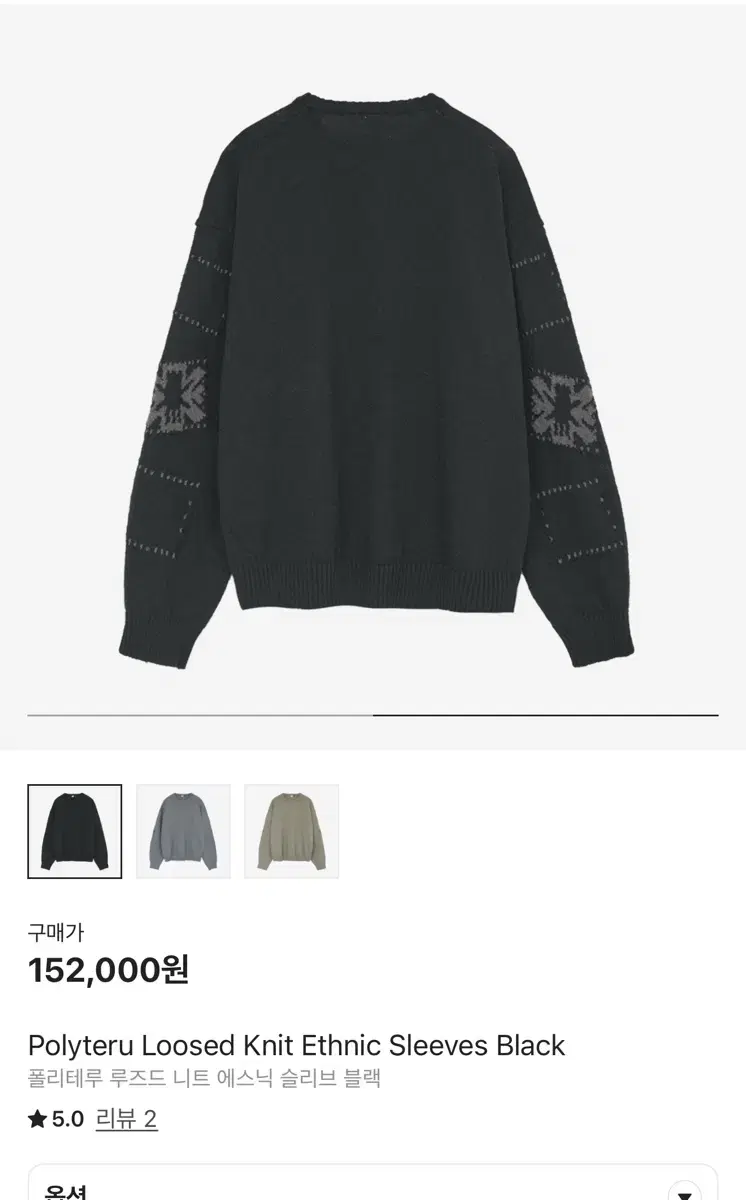746x1200 pixels.
Task: Expand the option selection box
Action: pyautogui.click(x=373, y=1185)
